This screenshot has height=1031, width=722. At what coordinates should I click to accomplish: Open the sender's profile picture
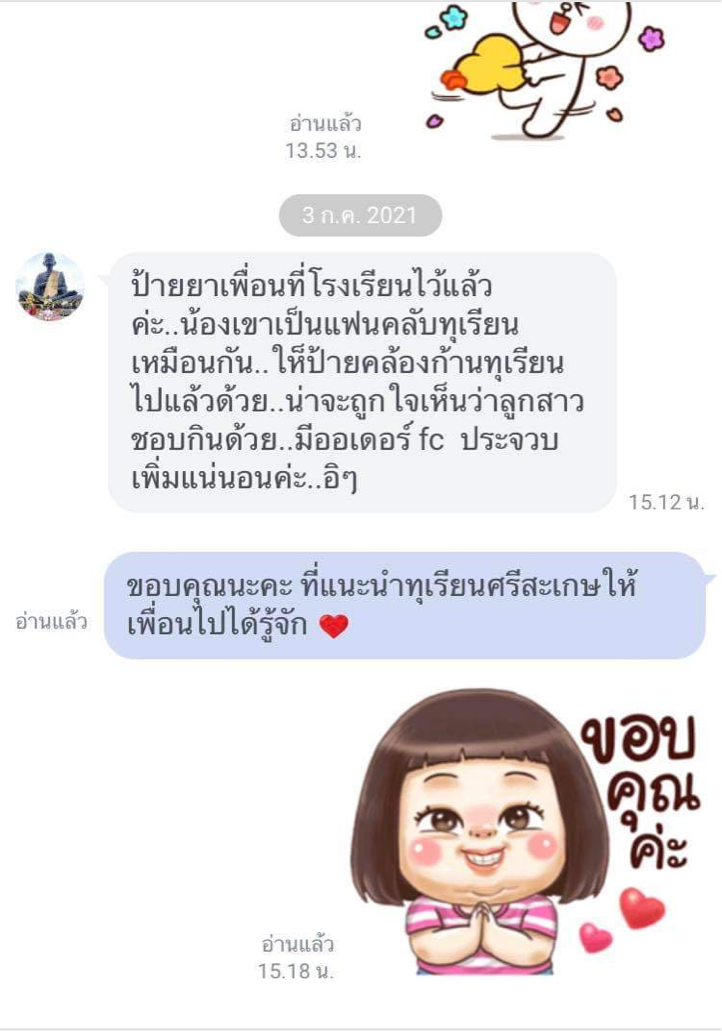tap(50, 286)
